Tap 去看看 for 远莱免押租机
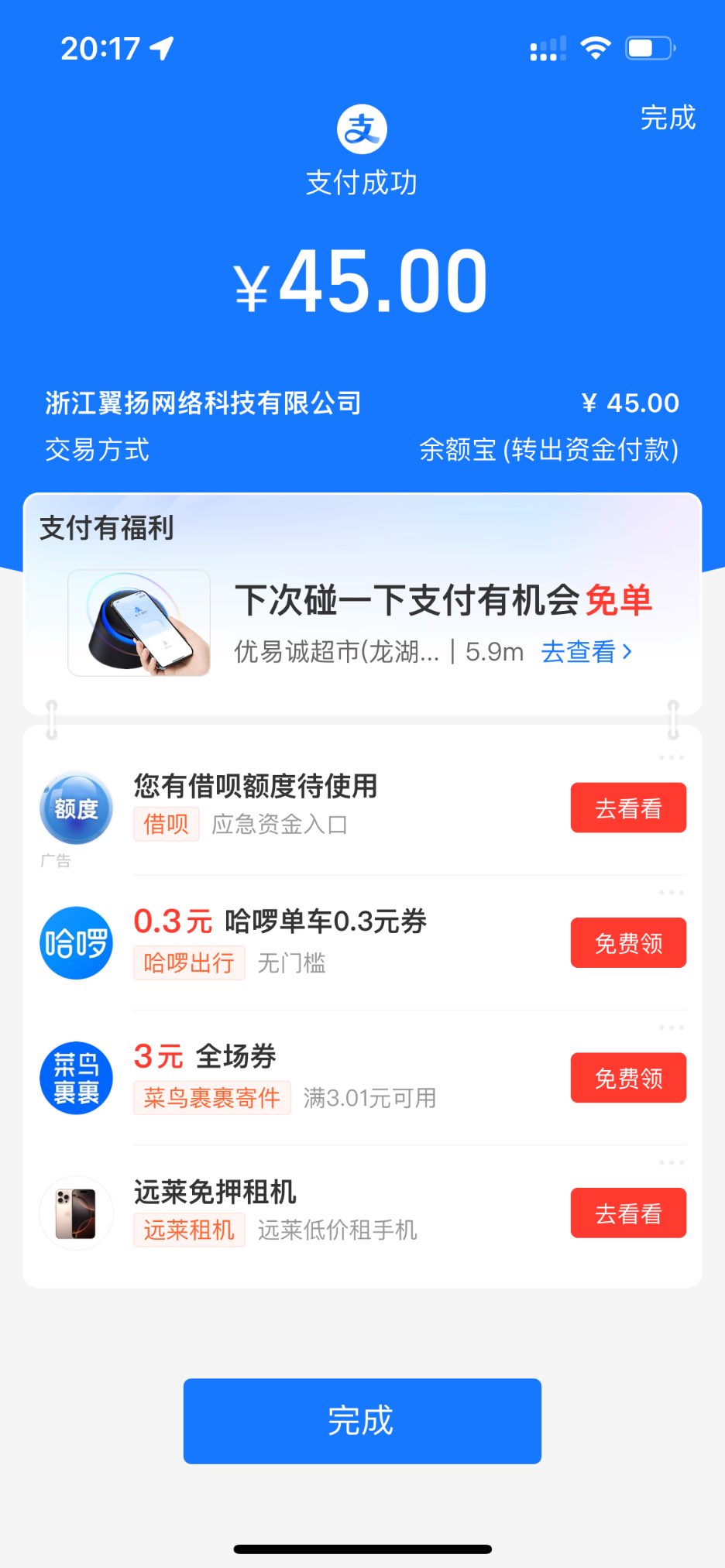Screen dimensions: 725x1568 coord(628,1213)
